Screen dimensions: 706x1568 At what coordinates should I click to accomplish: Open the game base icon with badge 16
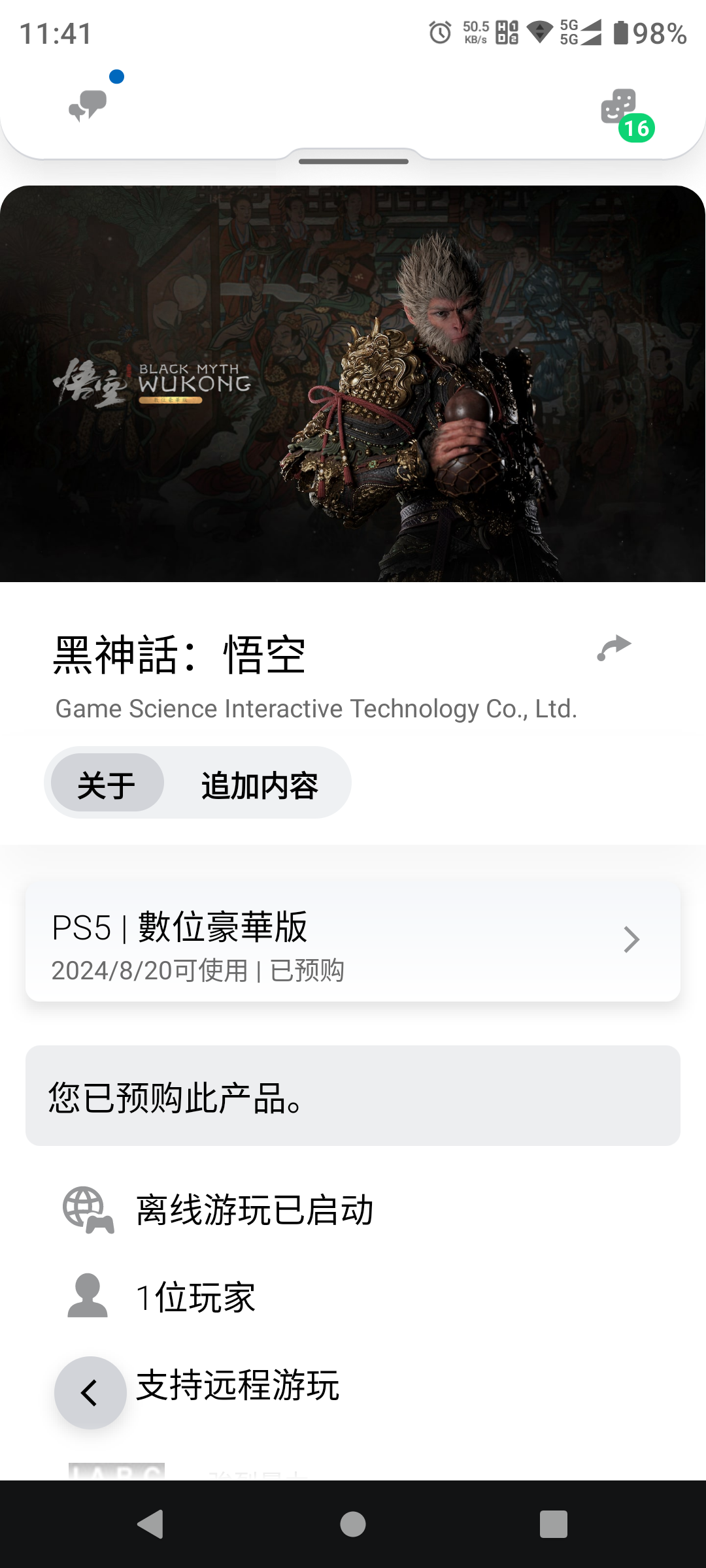620,108
